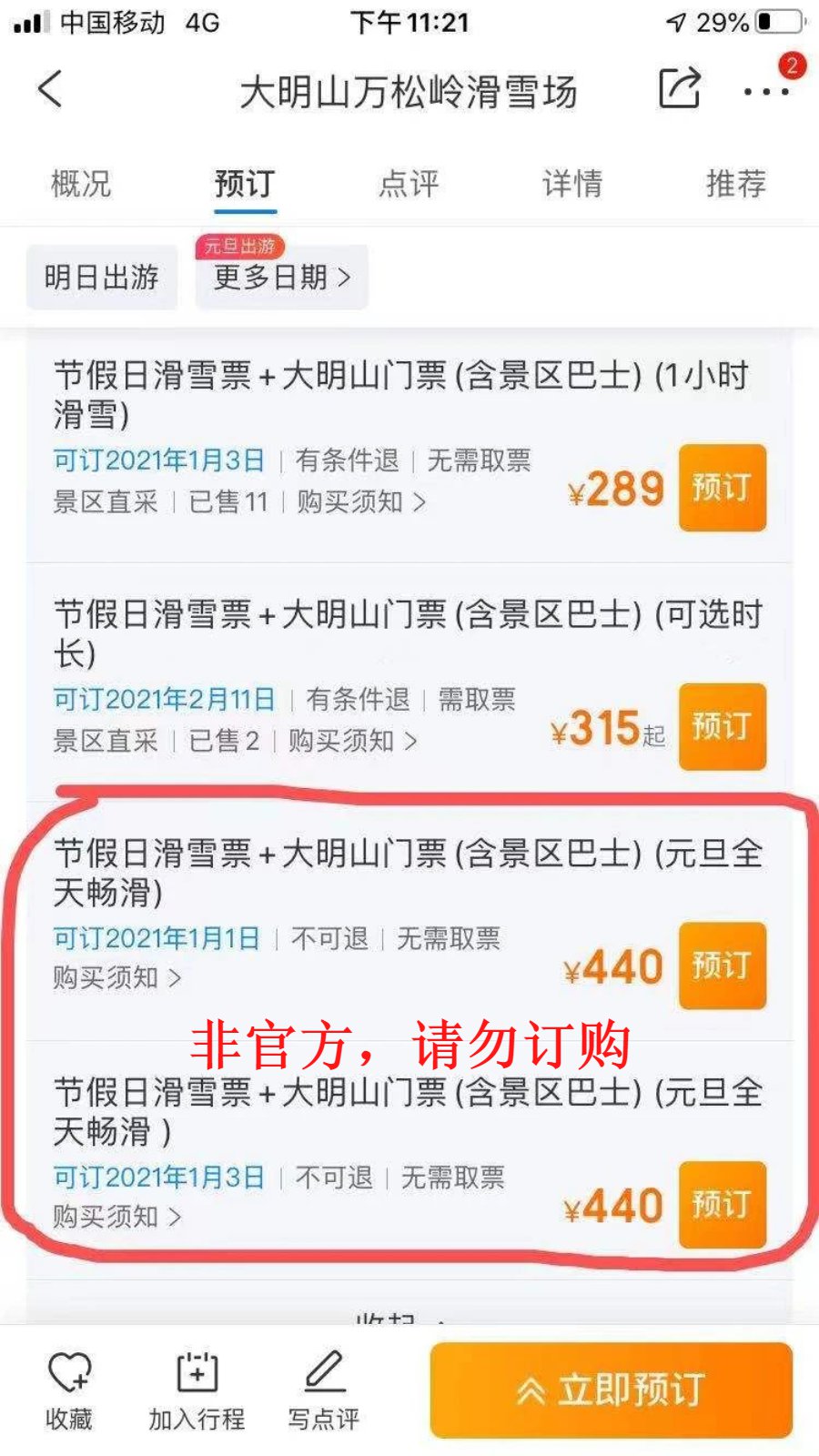Tap 预订 for the ¥289 ticket
Screen dimensions: 819x1456
click(x=722, y=488)
